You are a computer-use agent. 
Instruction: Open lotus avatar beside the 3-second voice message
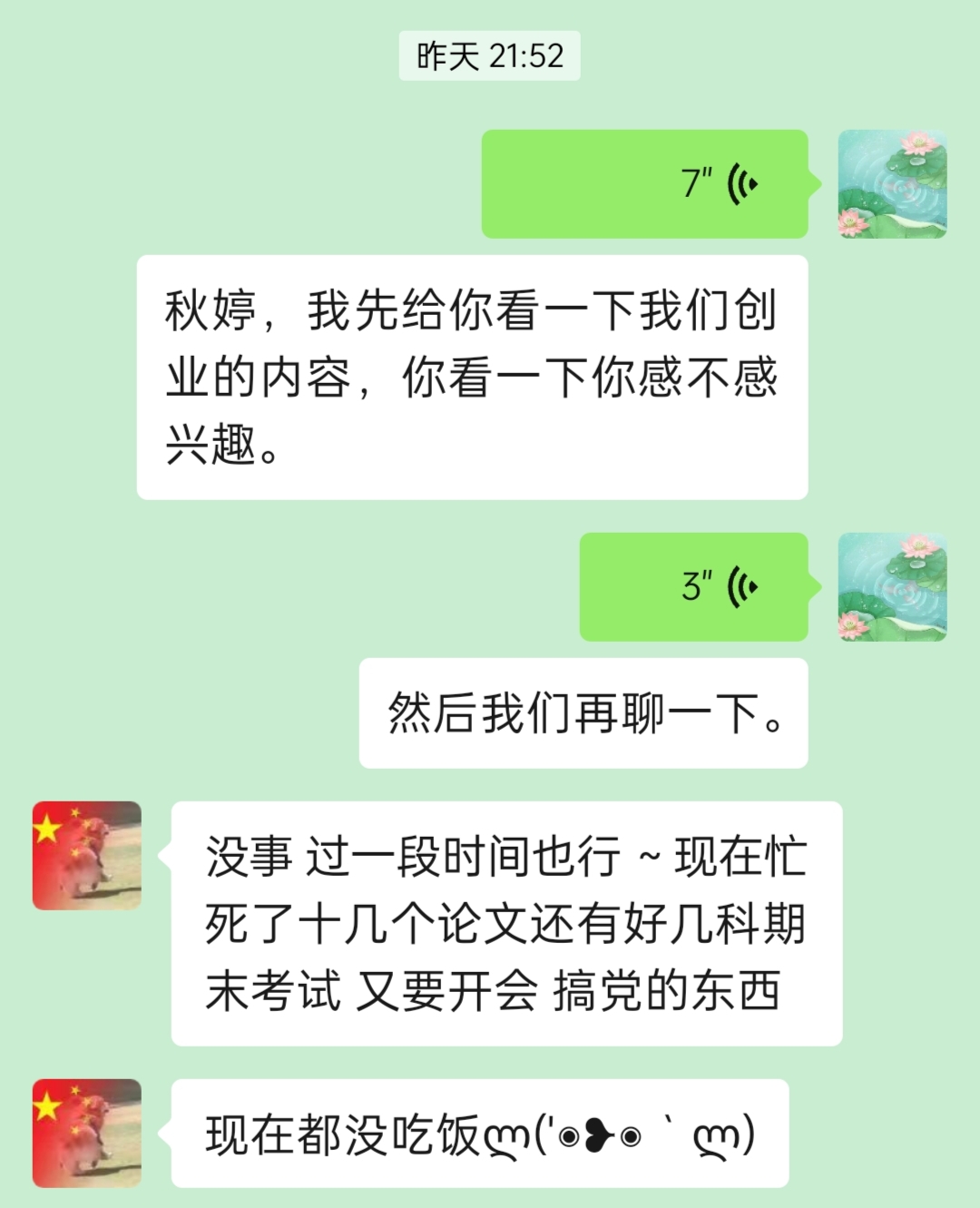(892, 587)
